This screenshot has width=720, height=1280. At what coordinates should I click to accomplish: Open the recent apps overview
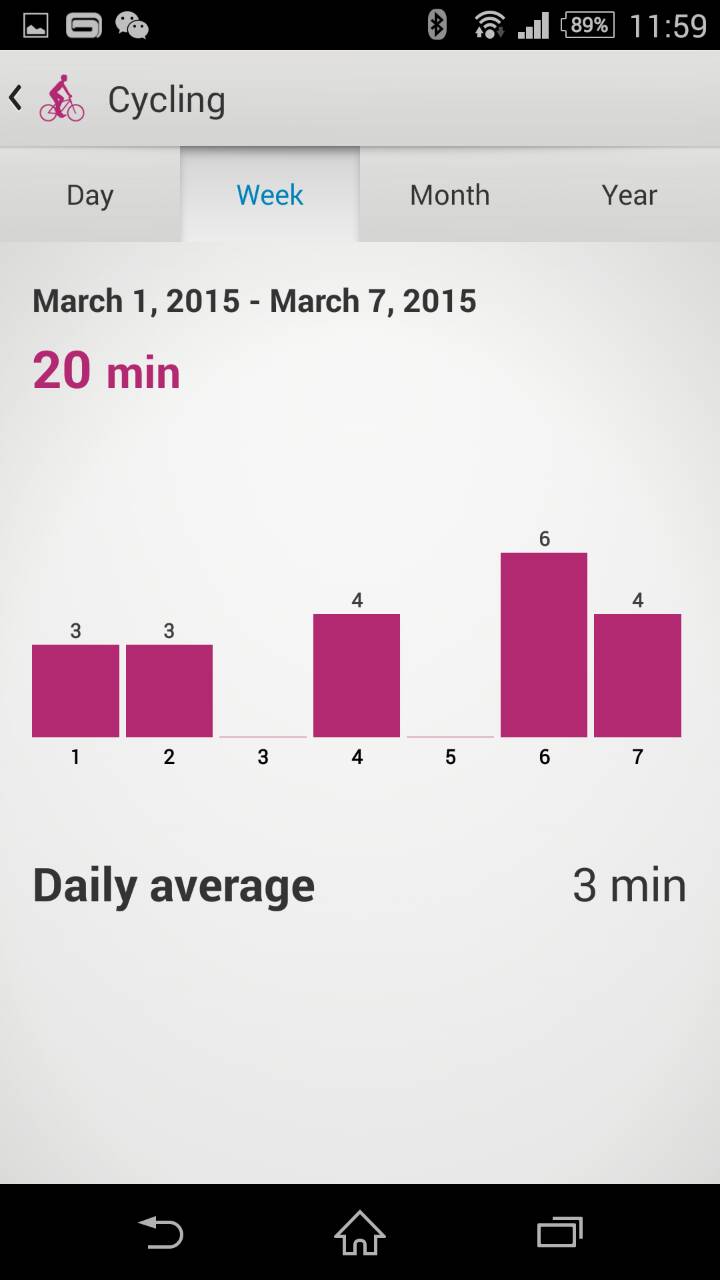click(x=559, y=1232)
